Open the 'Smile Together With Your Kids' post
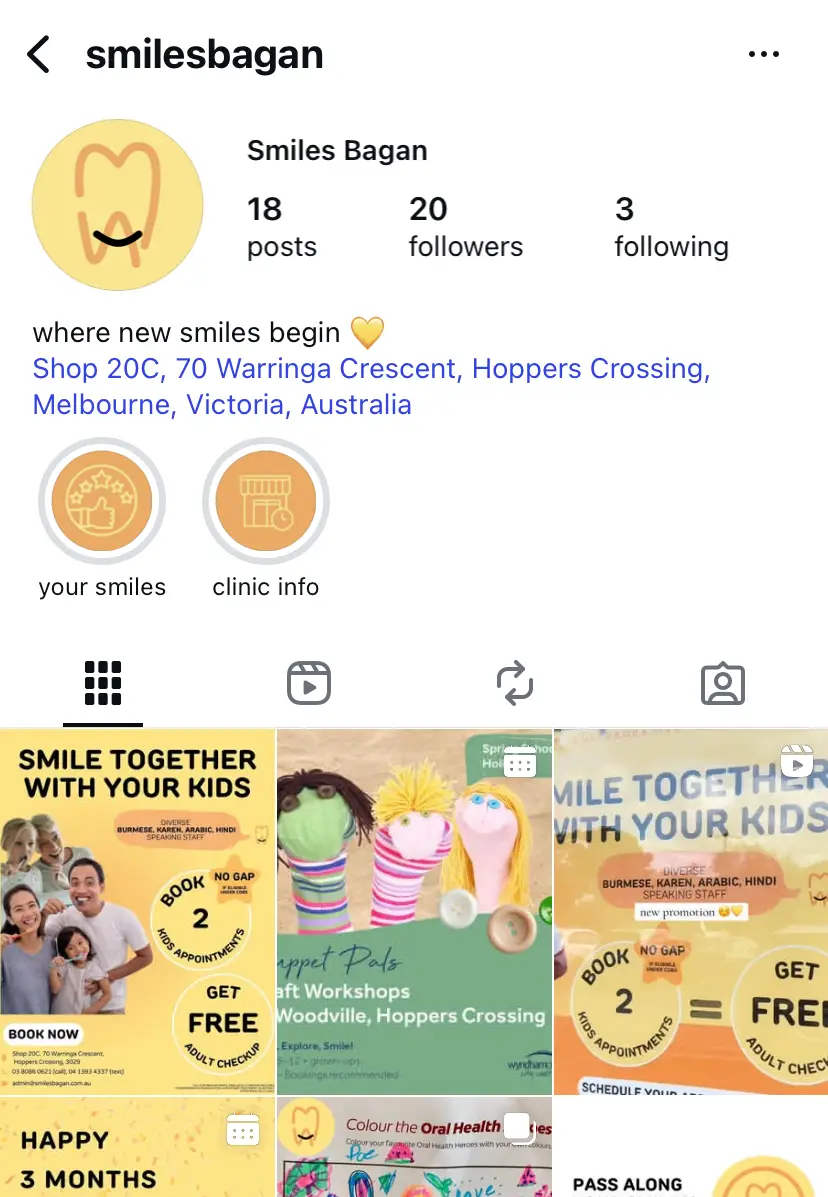This screenshot has width=828, height=1197. pos(137,910)
